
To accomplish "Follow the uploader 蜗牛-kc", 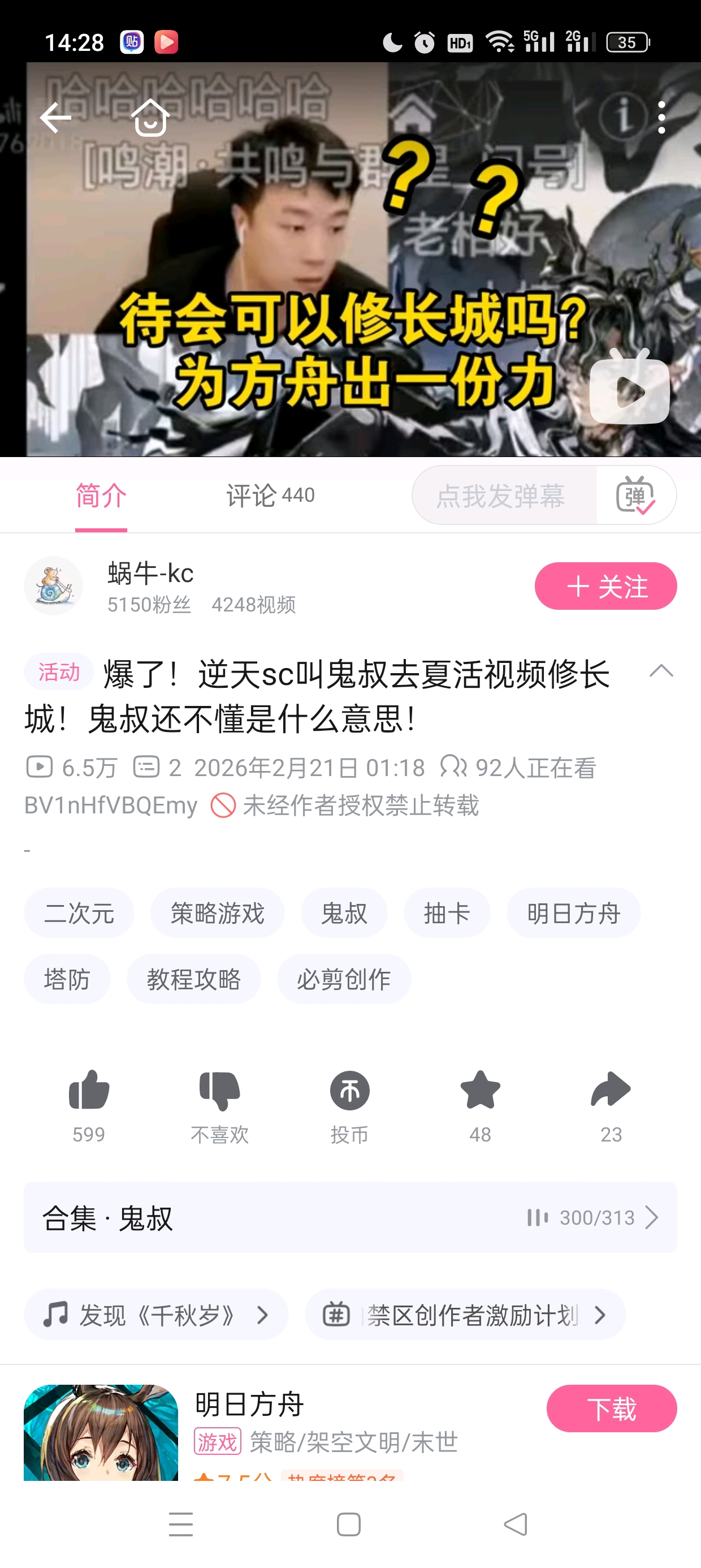I will pyautogui.click(x=605, y=586).
